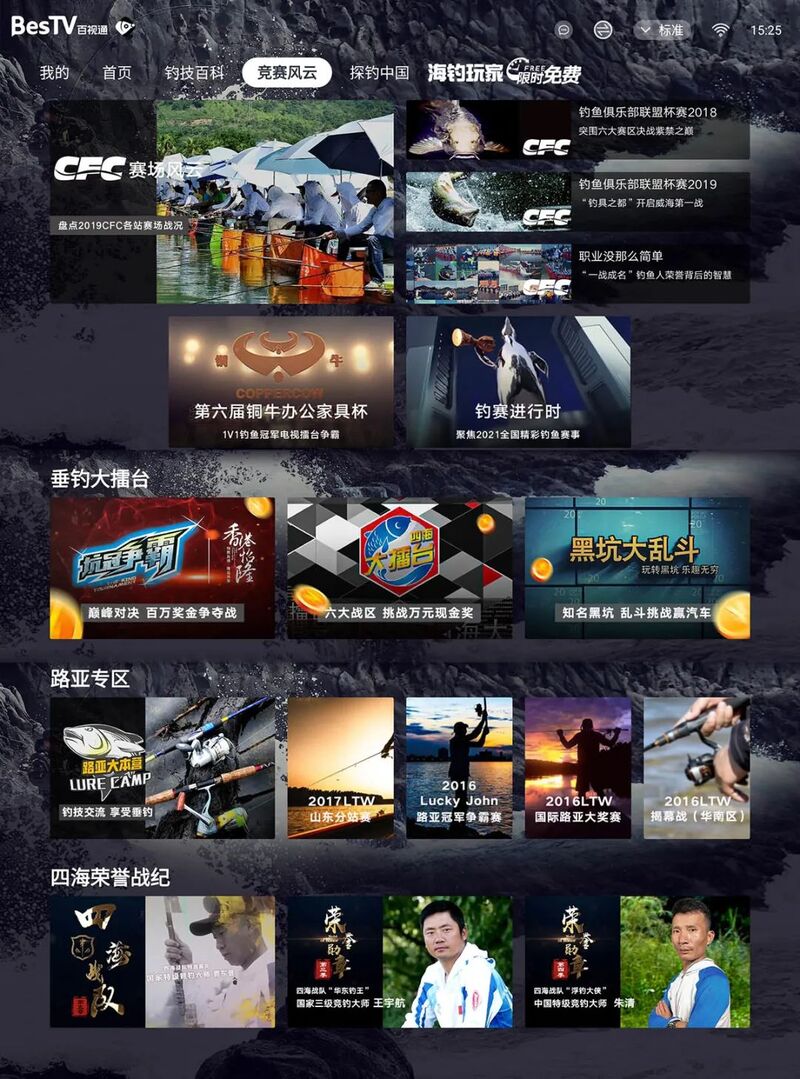Open 钓鱼俱乐部联盟杯赛2018 item
This screenshot has height=1079, width=800.
(x=577, y=130)
